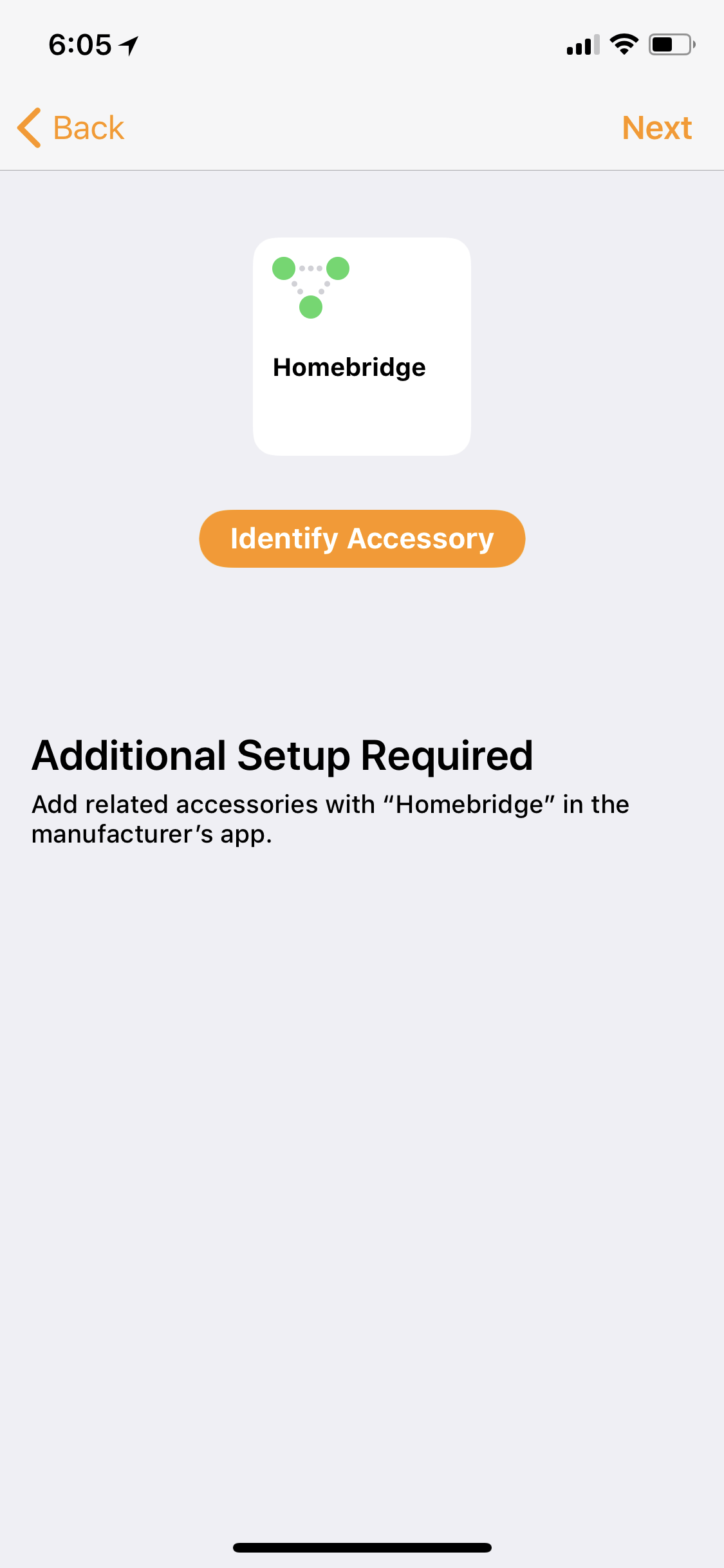724x1568 pixels.
Task: Tap the home indicator bar at bottom
Action: (362, 1547)
